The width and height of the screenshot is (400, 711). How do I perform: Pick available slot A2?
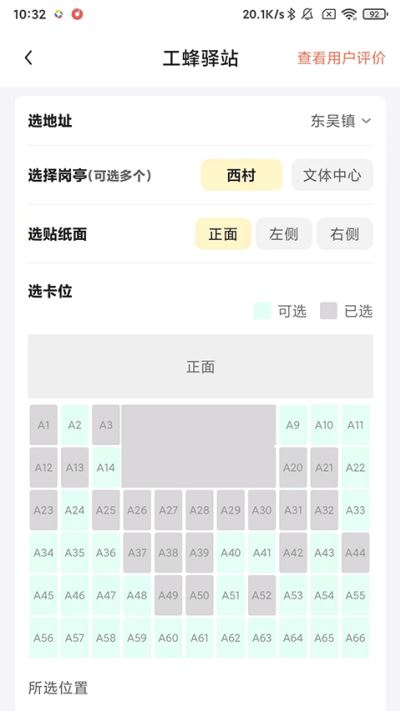tap(75, 425)
